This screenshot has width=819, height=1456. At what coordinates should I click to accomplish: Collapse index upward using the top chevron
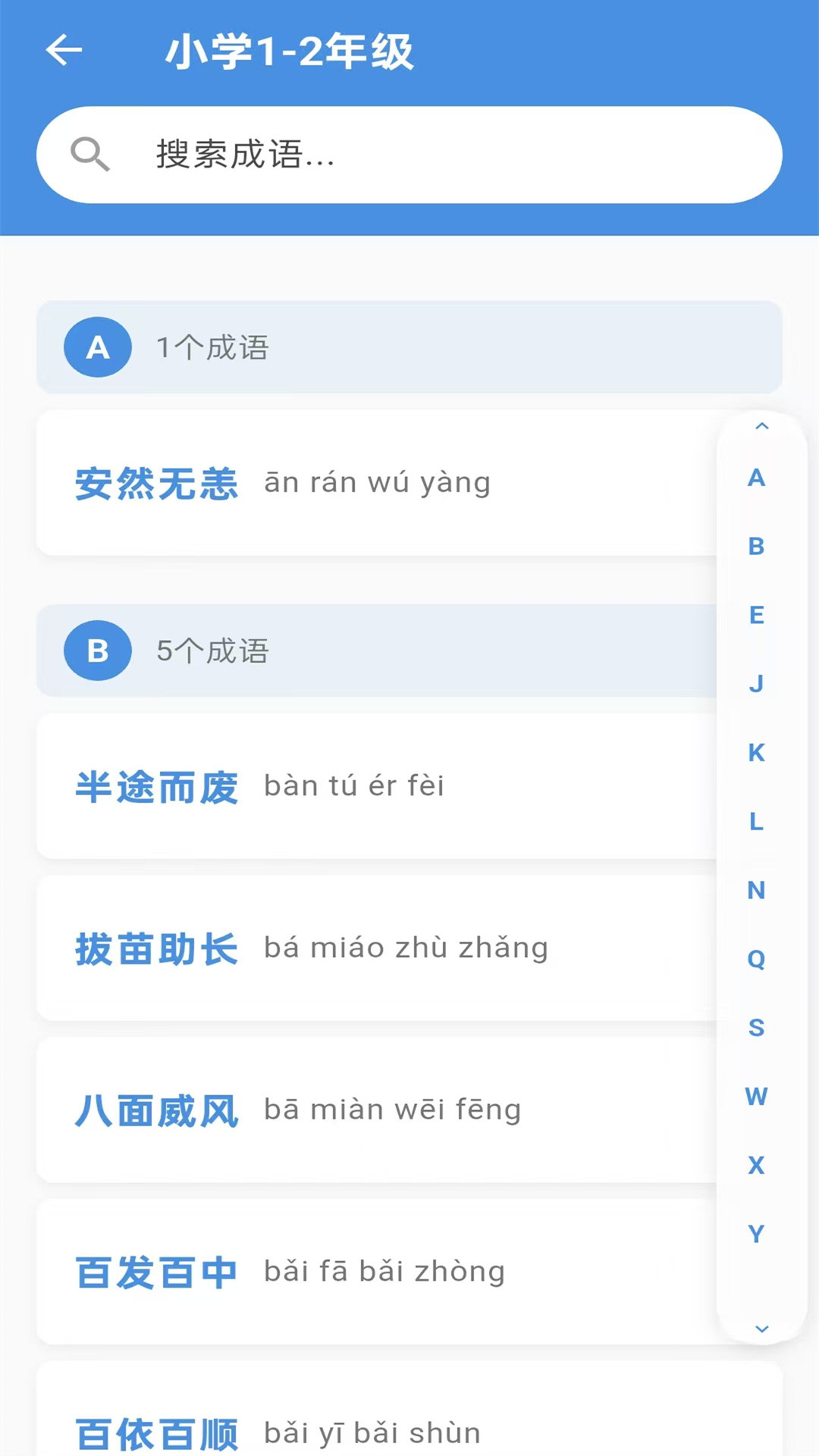tap(760, 428)
